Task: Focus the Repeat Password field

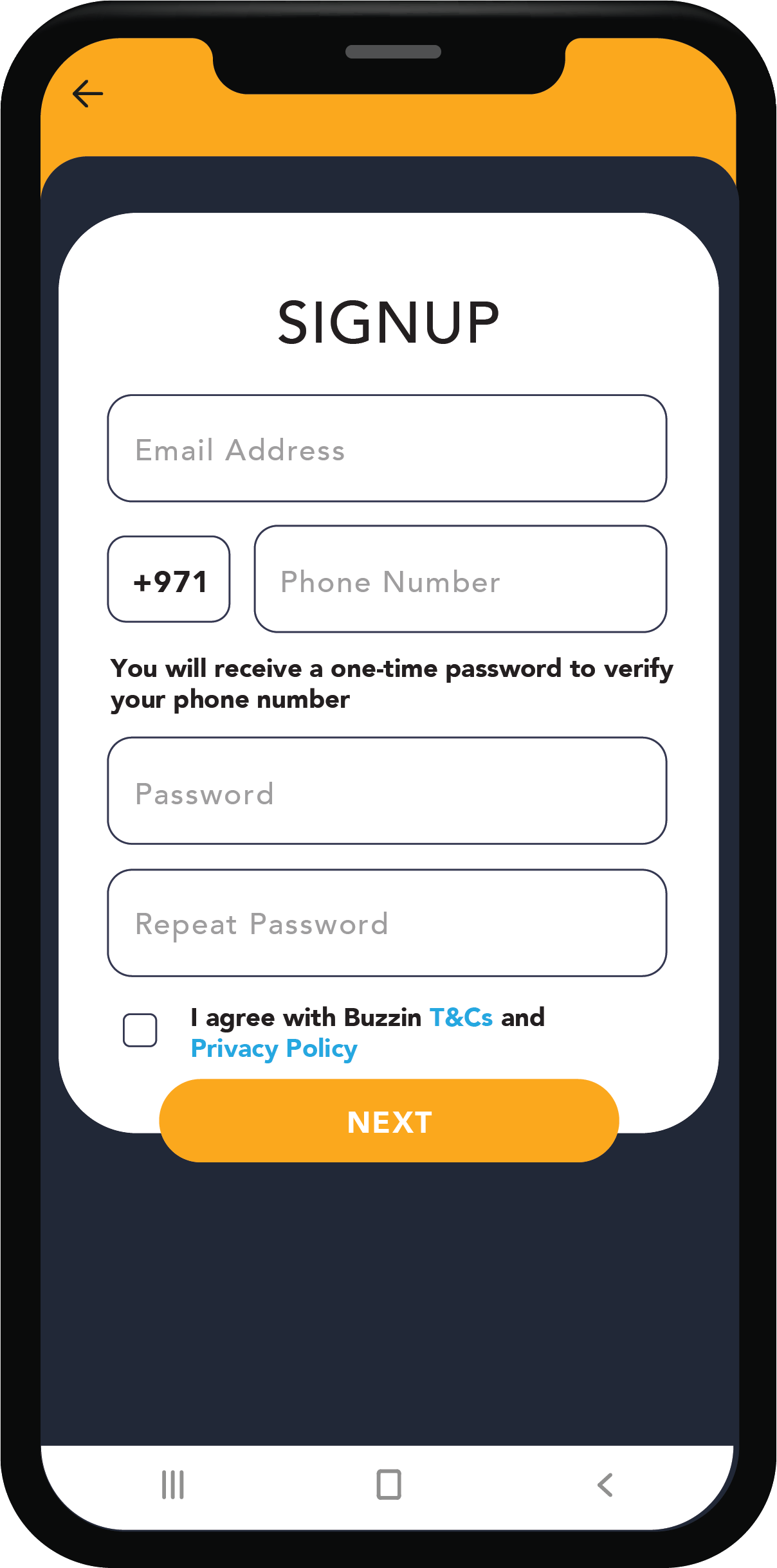Action: 387,923
